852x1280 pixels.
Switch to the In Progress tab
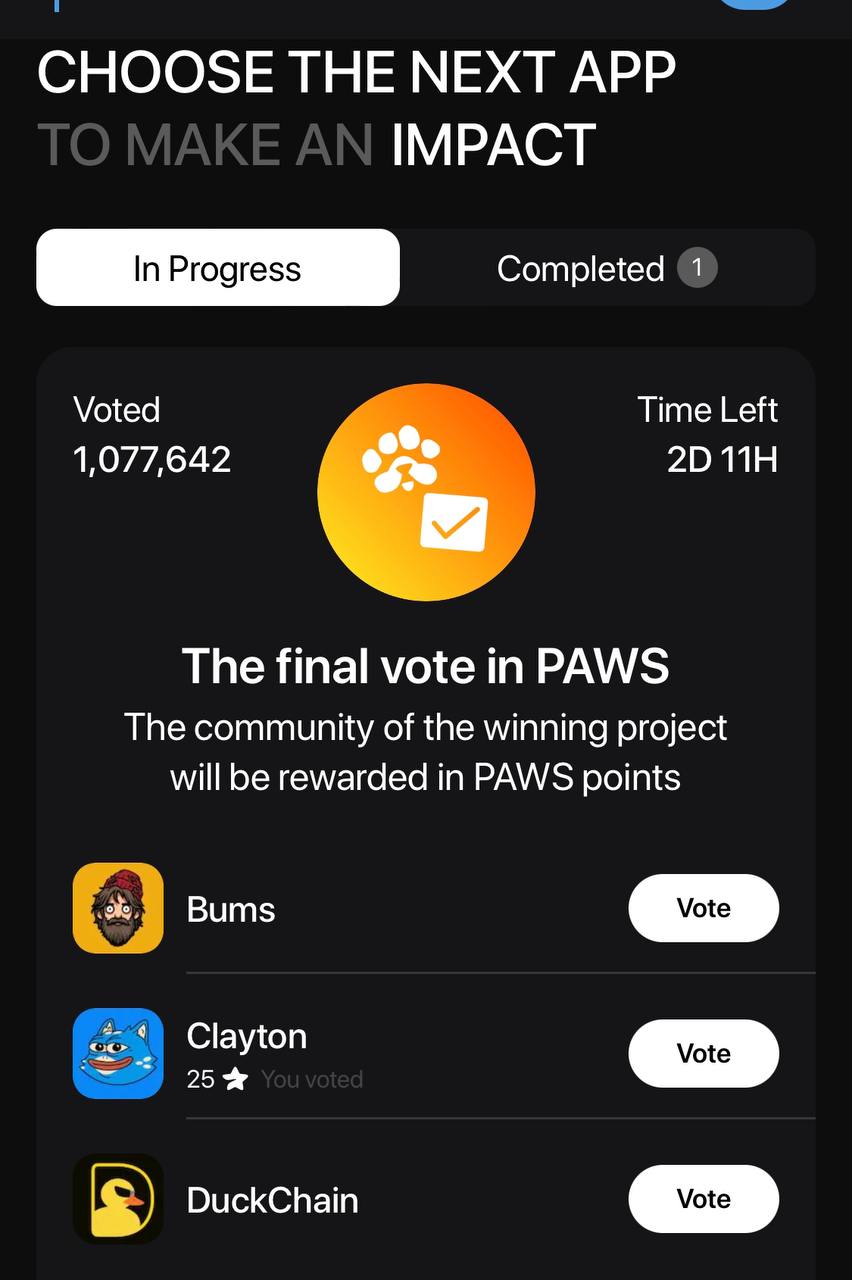218,268
